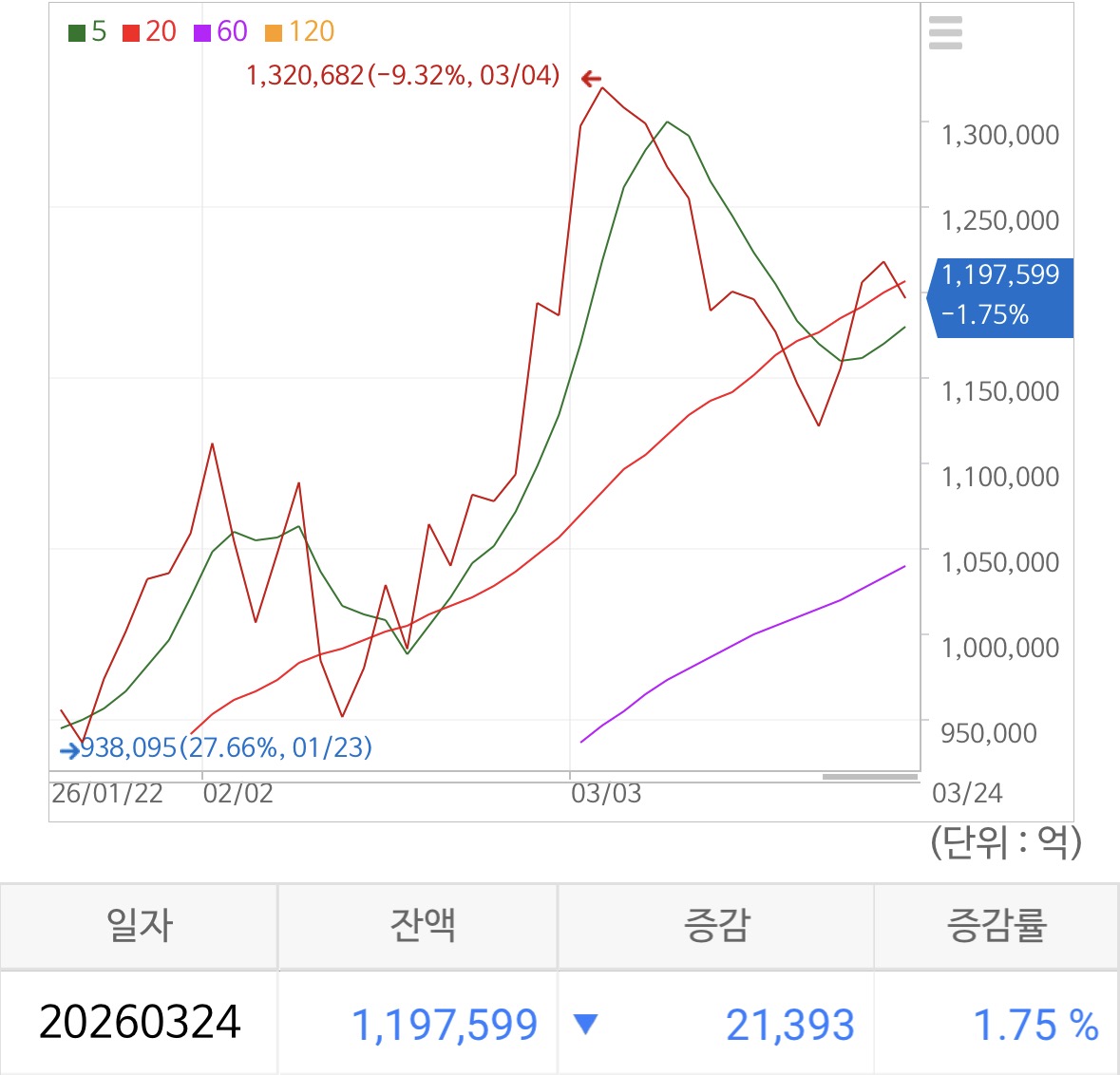Toggle the 60-day moving average legend
Screen dimensions: 1120x1075
click(220, 32)
